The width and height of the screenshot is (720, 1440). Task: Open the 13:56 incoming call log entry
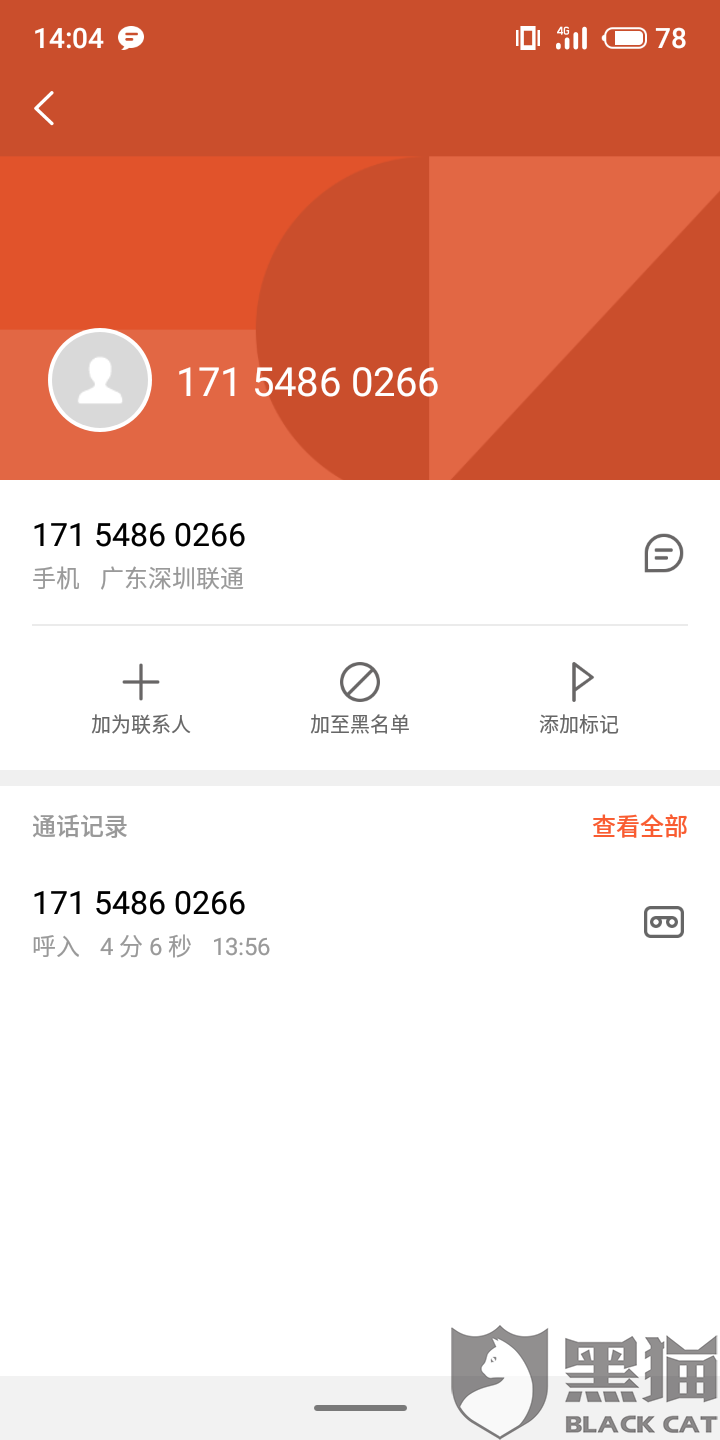250,921
